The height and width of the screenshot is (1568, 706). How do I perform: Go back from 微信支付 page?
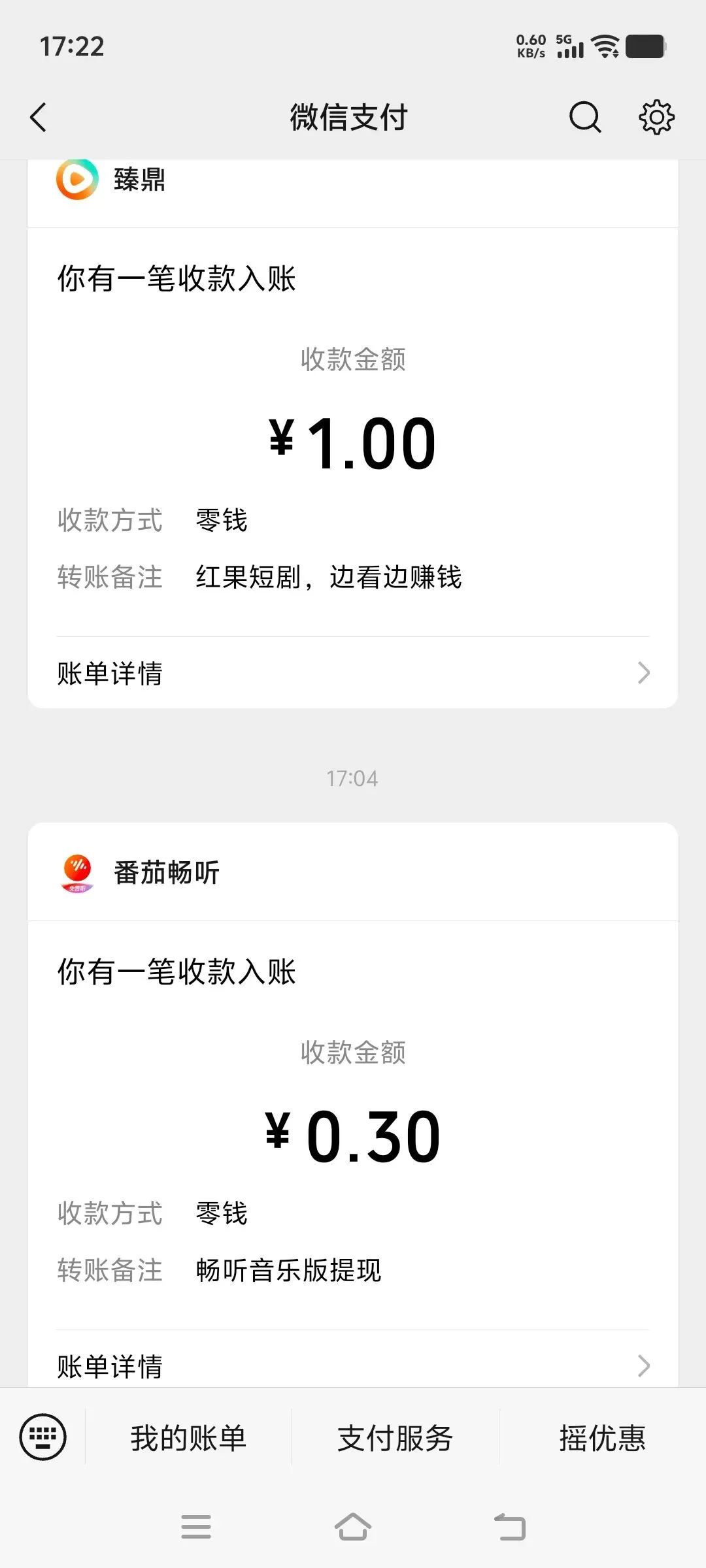pos(39,118)
